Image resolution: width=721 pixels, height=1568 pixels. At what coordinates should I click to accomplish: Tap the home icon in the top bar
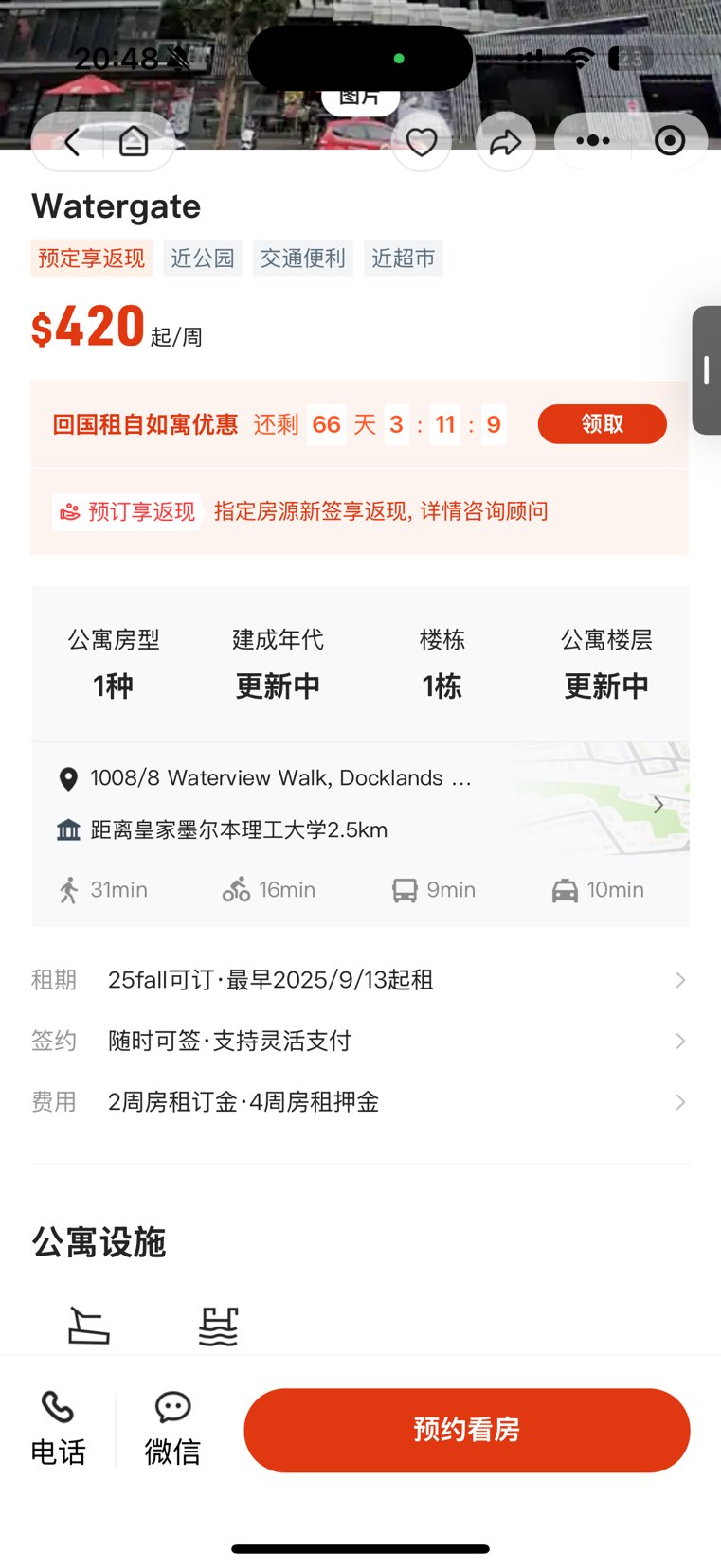(134, 142)
